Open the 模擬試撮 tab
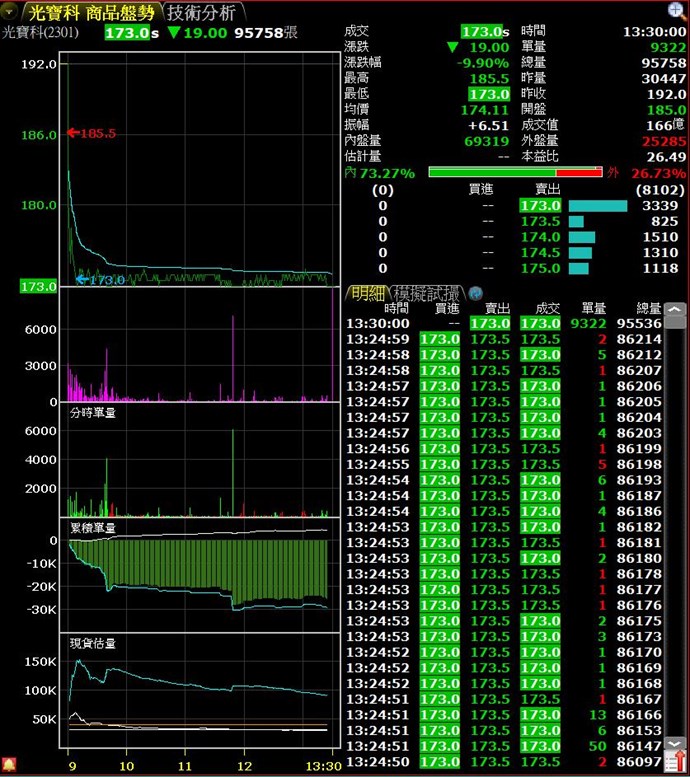 [x=428, y=293]
